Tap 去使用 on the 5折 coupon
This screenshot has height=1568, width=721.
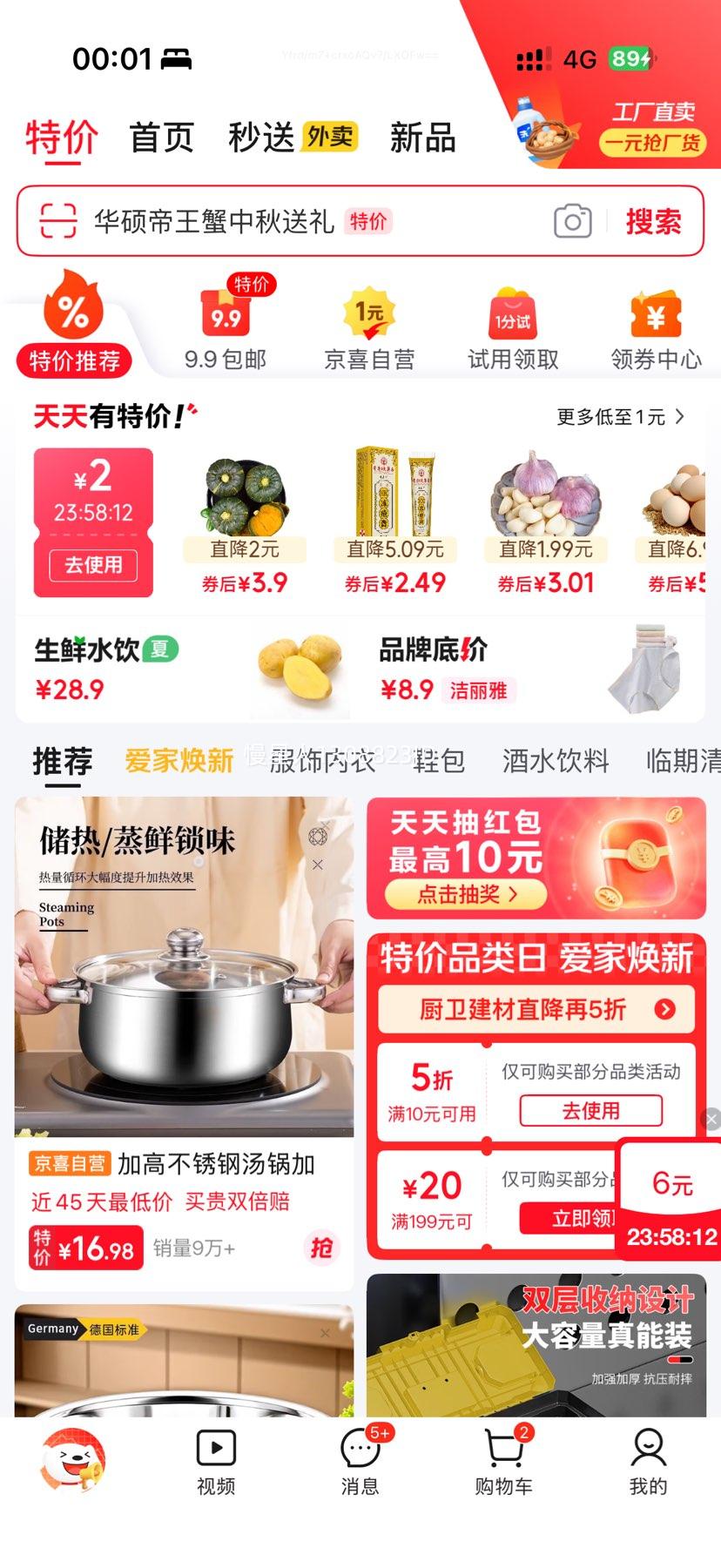point(590,1110)
